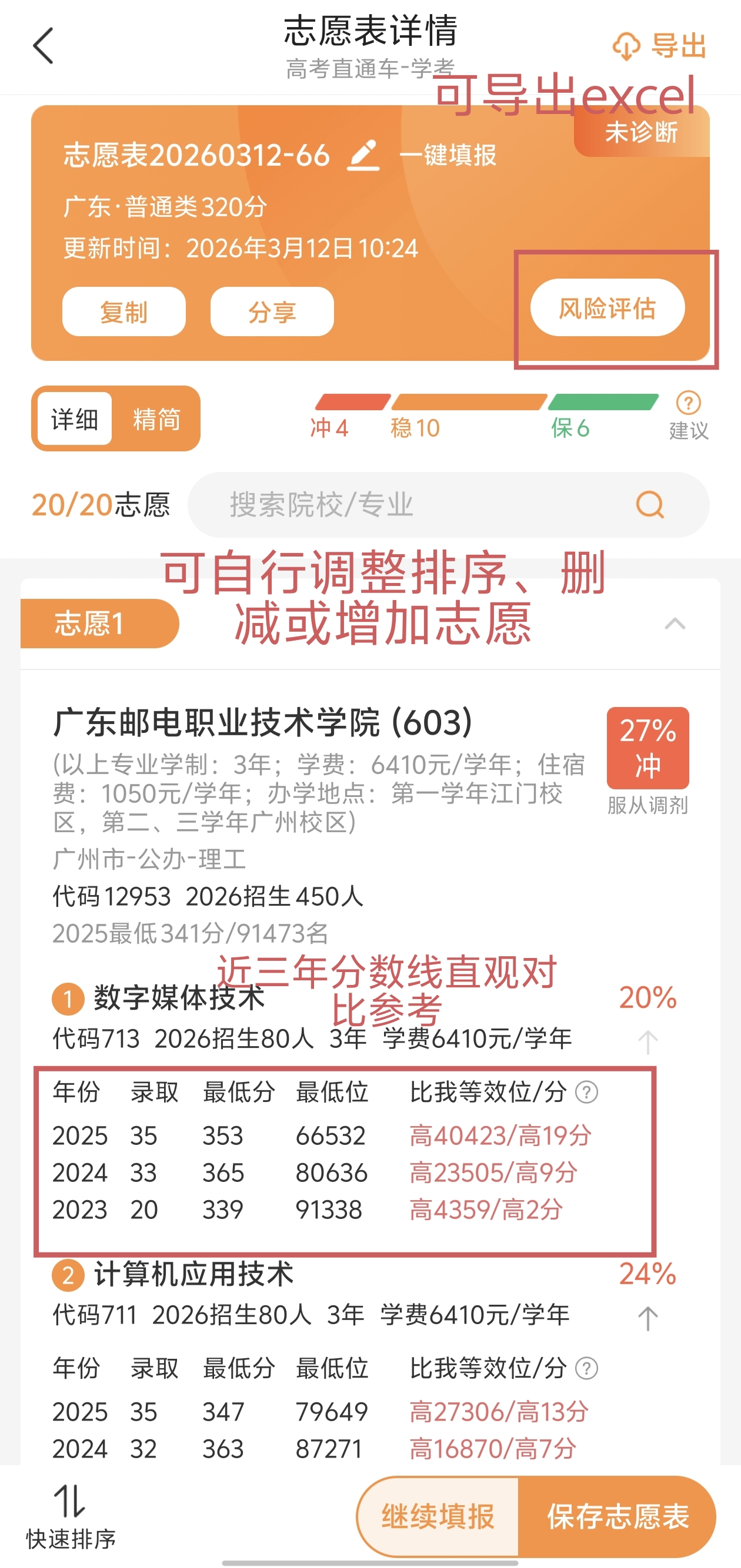Tap the 搜索院校/专业 search box
Viewport: 741px width, 1568px height.
[x=426, y=505]
